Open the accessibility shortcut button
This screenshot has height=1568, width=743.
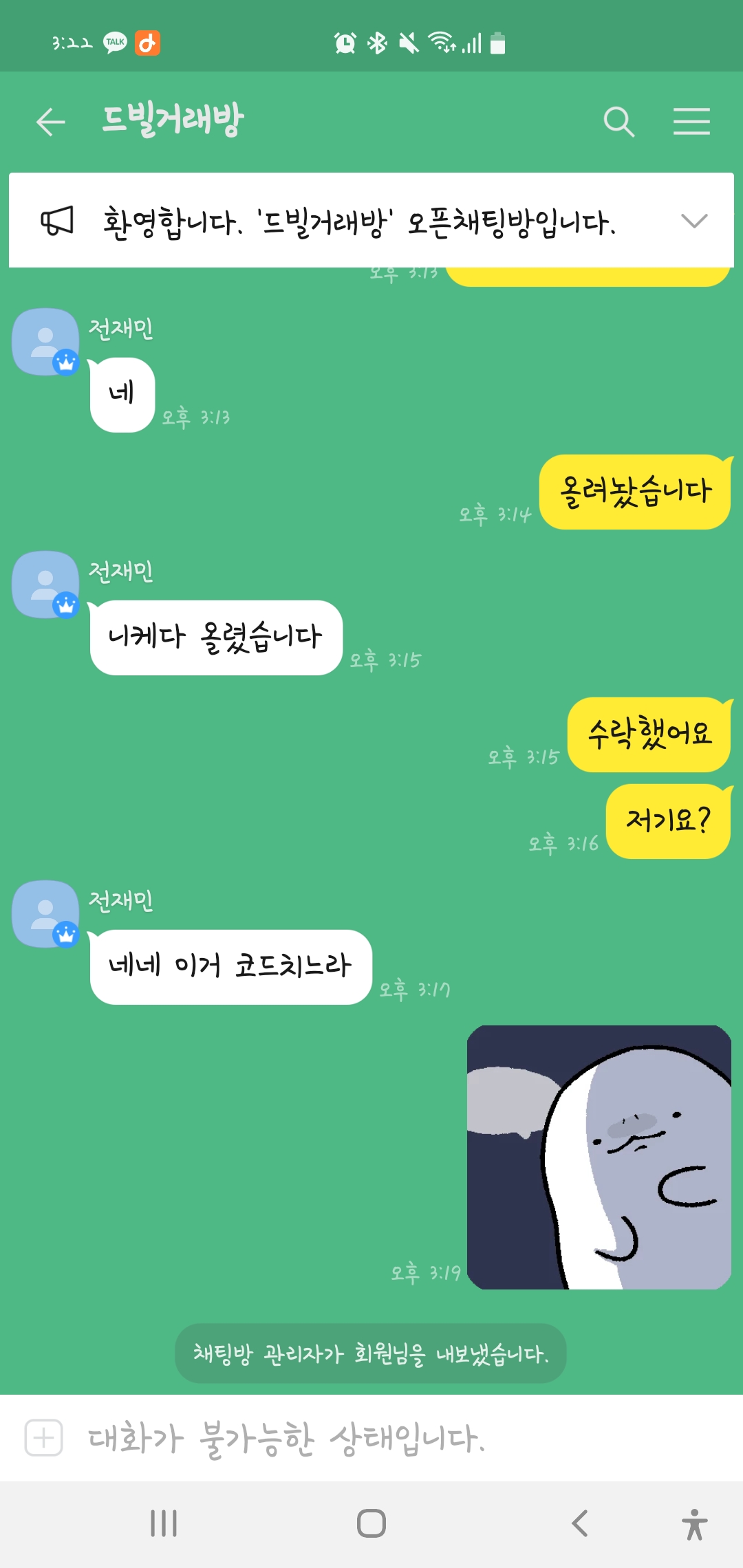tap(695, 1524)
